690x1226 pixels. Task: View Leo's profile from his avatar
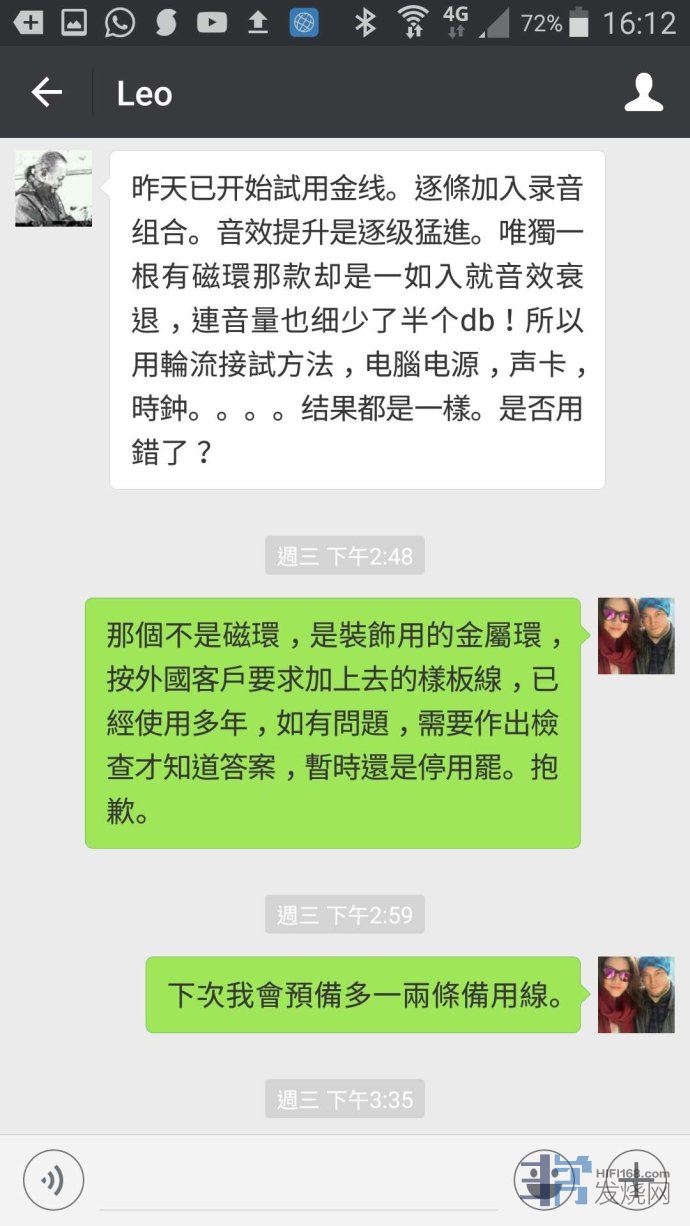[x=53, y=188]
